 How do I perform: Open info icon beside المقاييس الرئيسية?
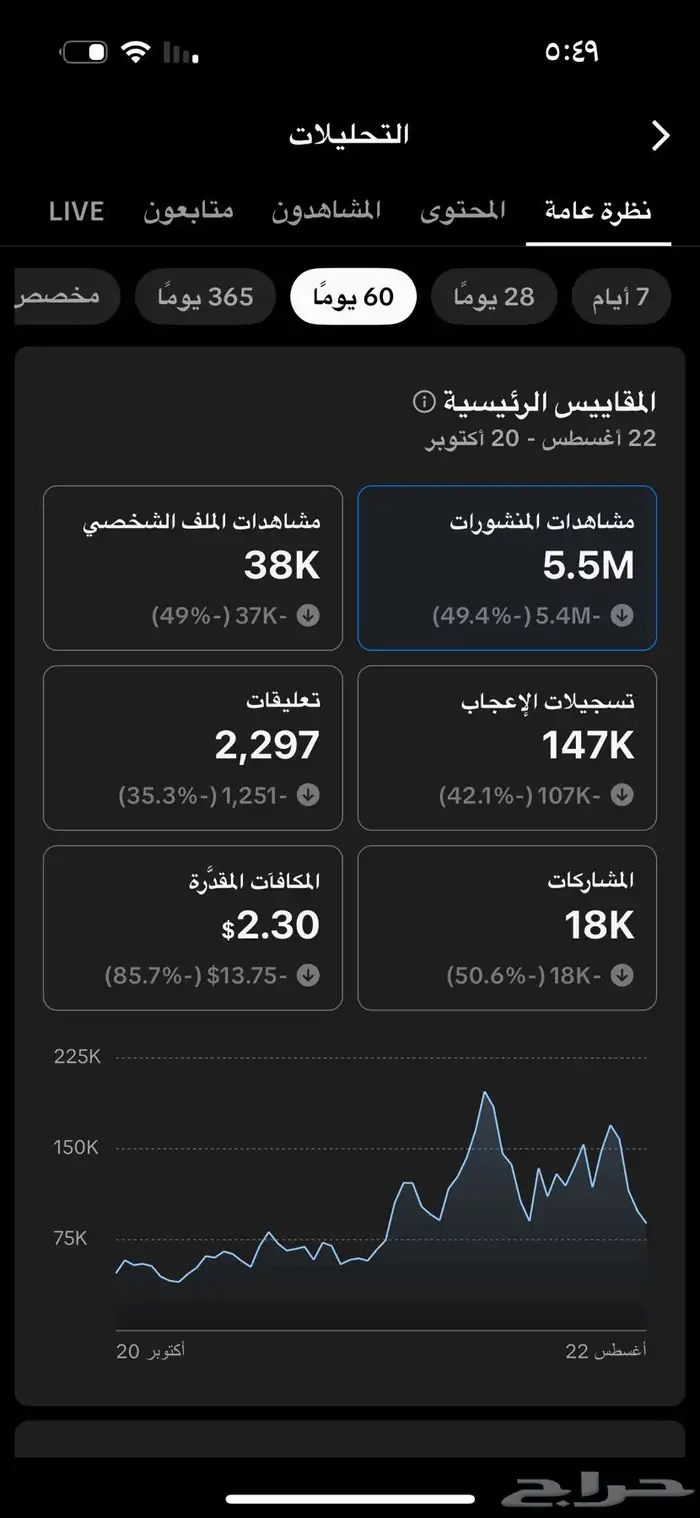tap(424, 402)
